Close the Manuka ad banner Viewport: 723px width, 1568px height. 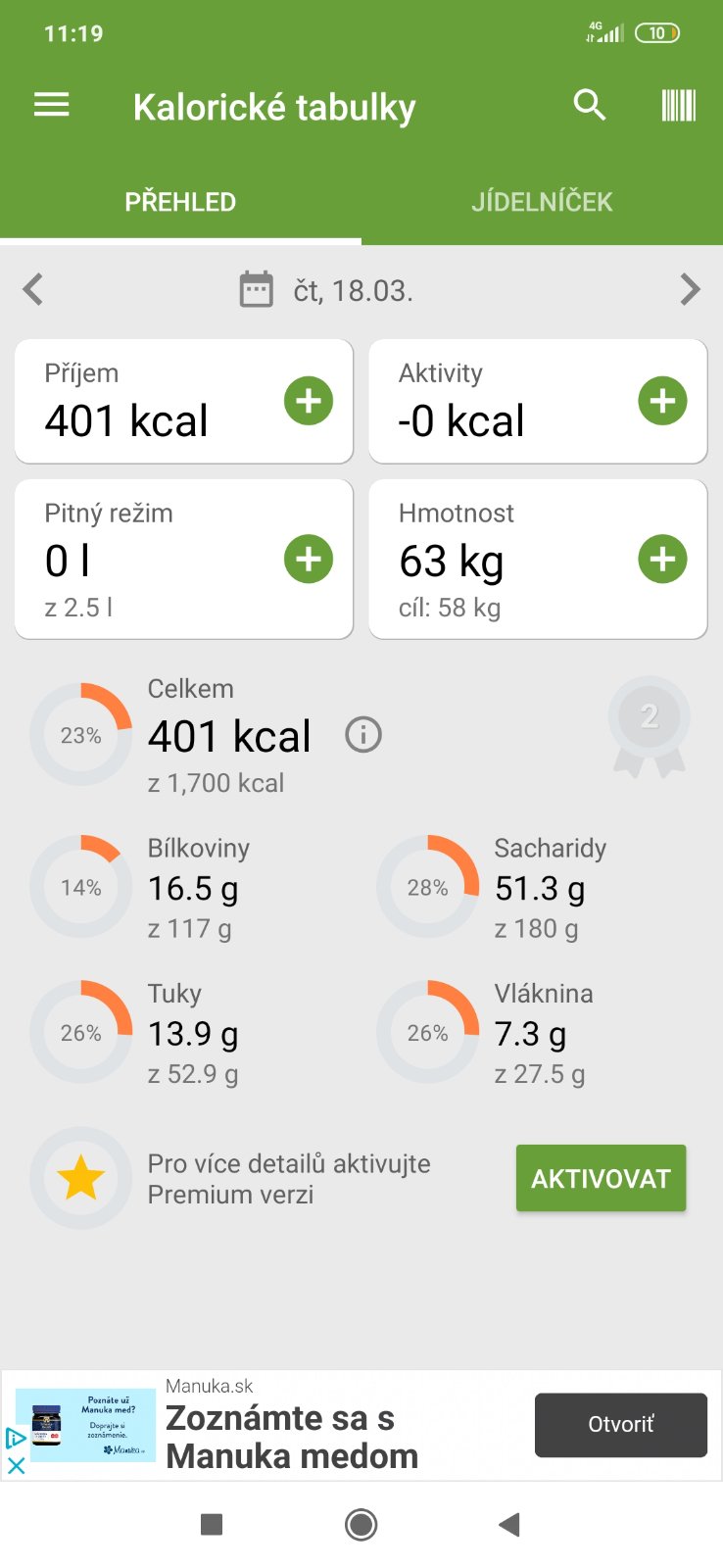click(16, 1466)
